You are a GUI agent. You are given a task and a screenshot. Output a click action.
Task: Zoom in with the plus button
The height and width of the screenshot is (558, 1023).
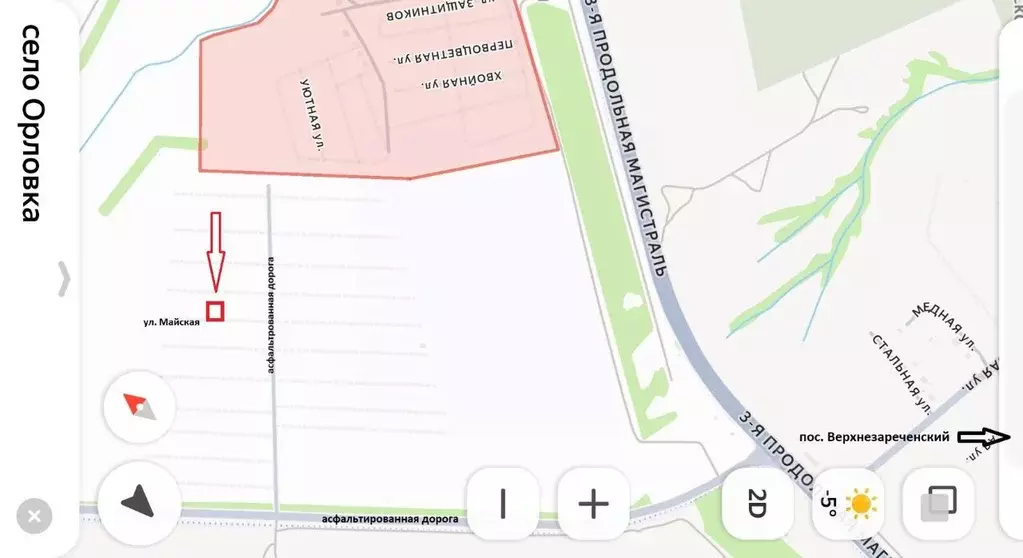593,504
